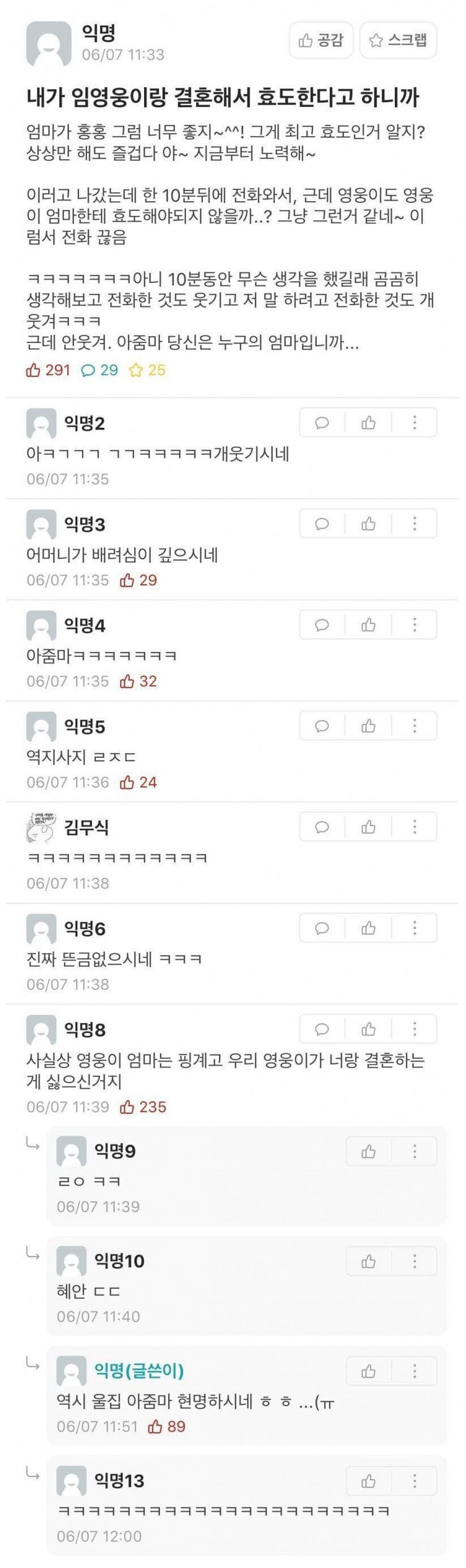The height and width of the screenshot is (1568, 466).
Task: Reply to 익명8's comment
Action: coord(322,1029)
